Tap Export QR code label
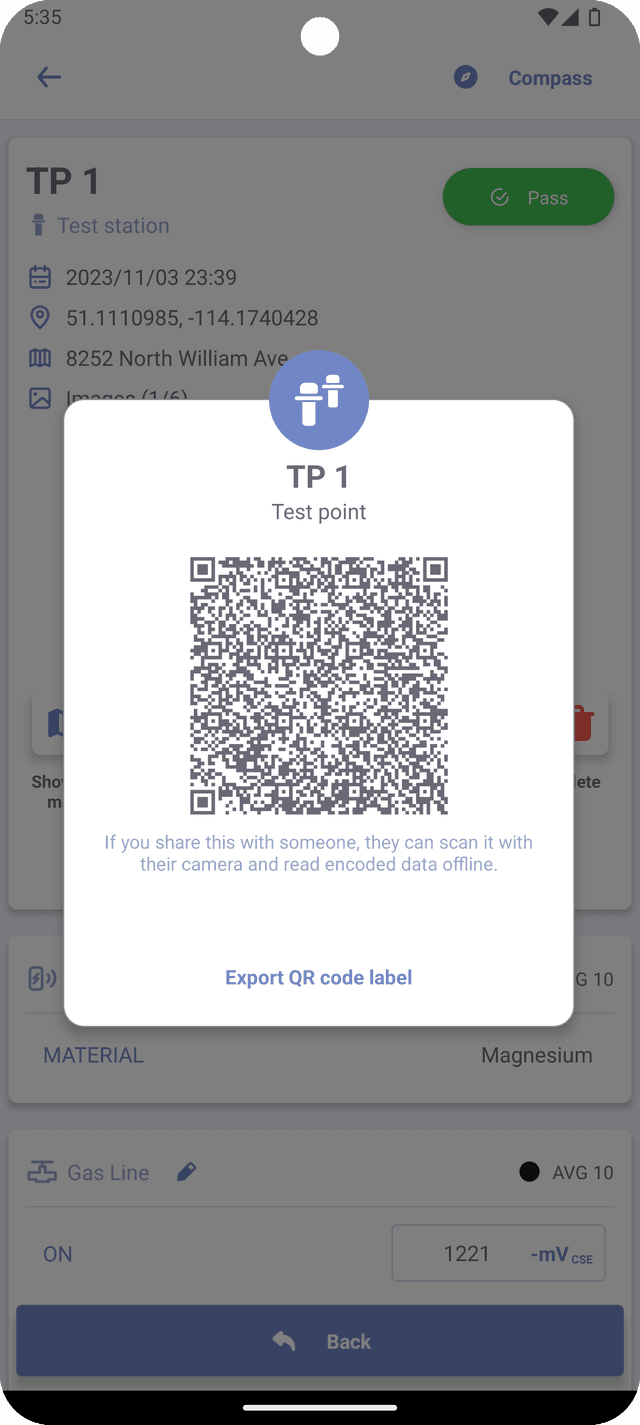The width and height of the screenshot is (640, 1425). click(x=318, y=978)
